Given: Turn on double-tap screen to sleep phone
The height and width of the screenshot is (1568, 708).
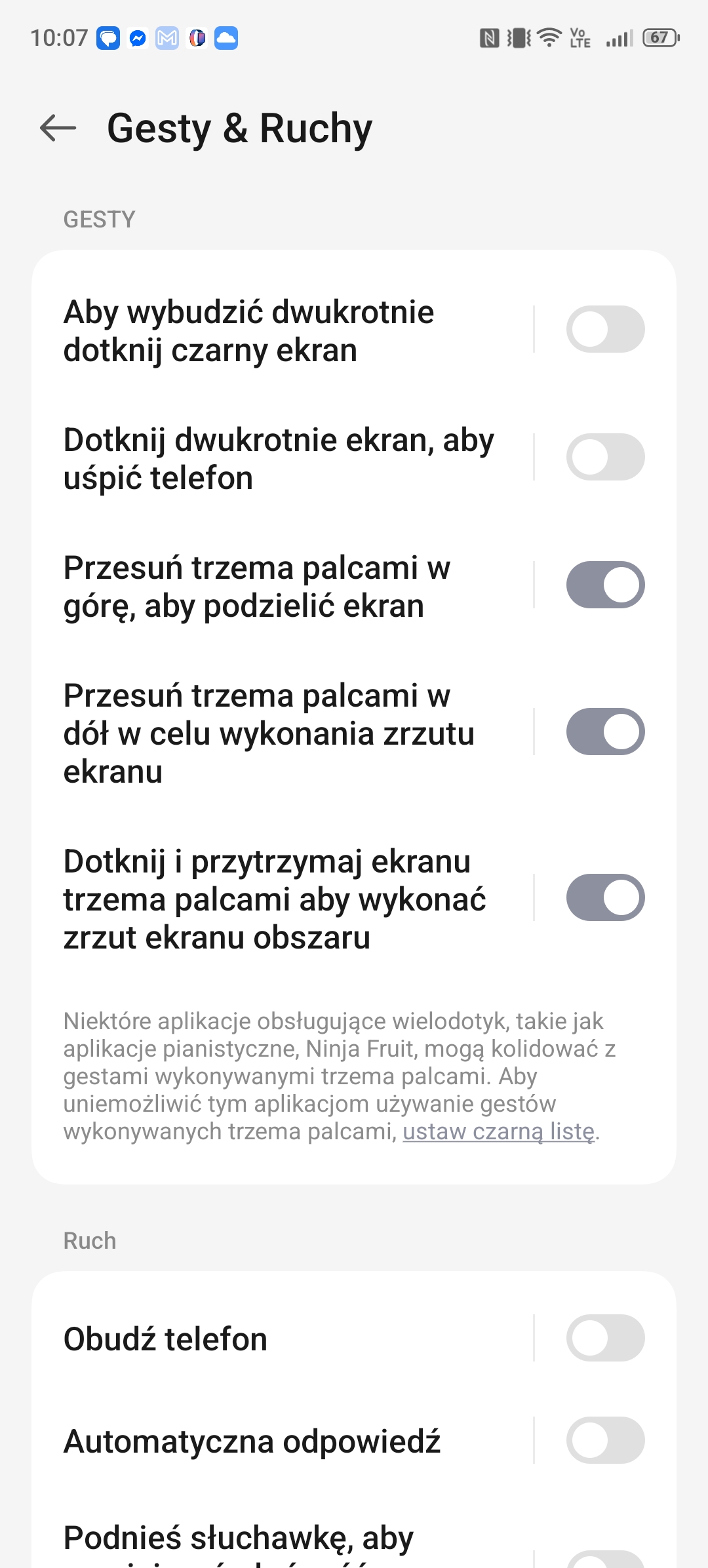Looking at the screenshot, I should coord(605,457).
